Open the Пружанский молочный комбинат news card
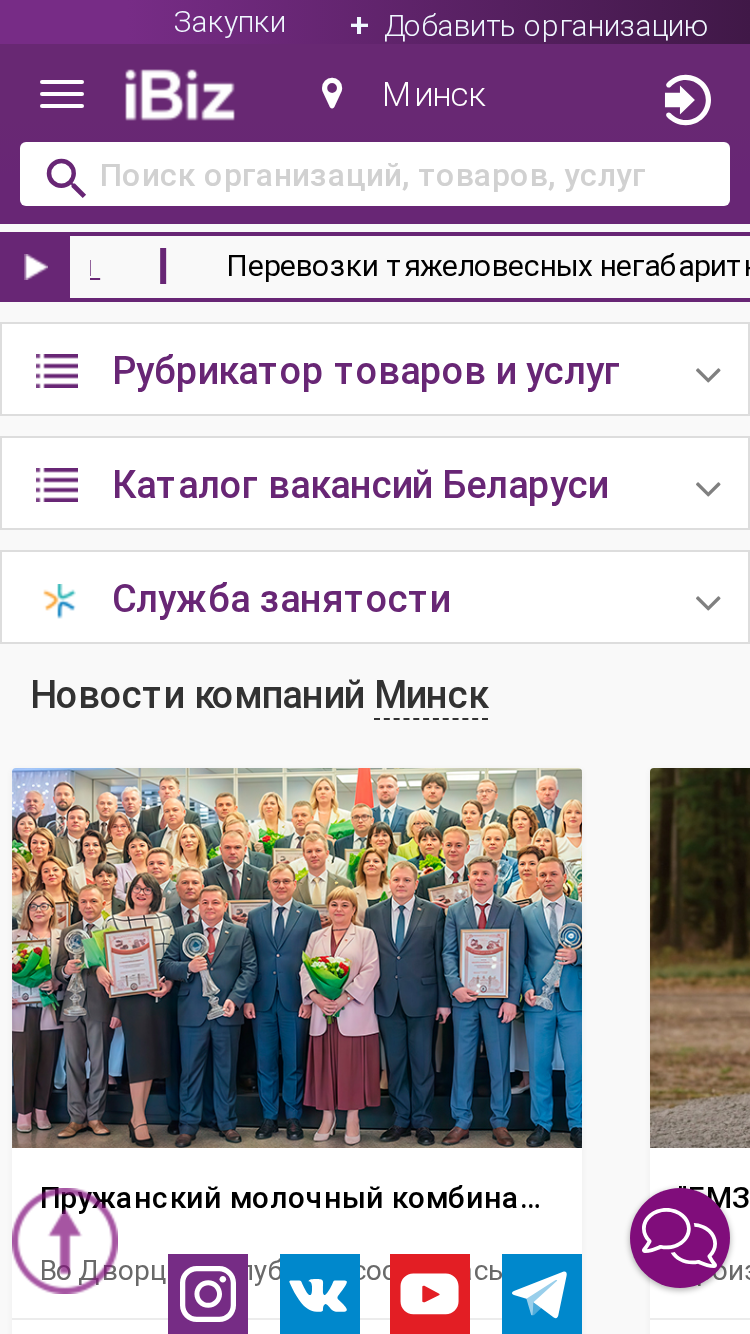750x1334 pixels. 297,1040
